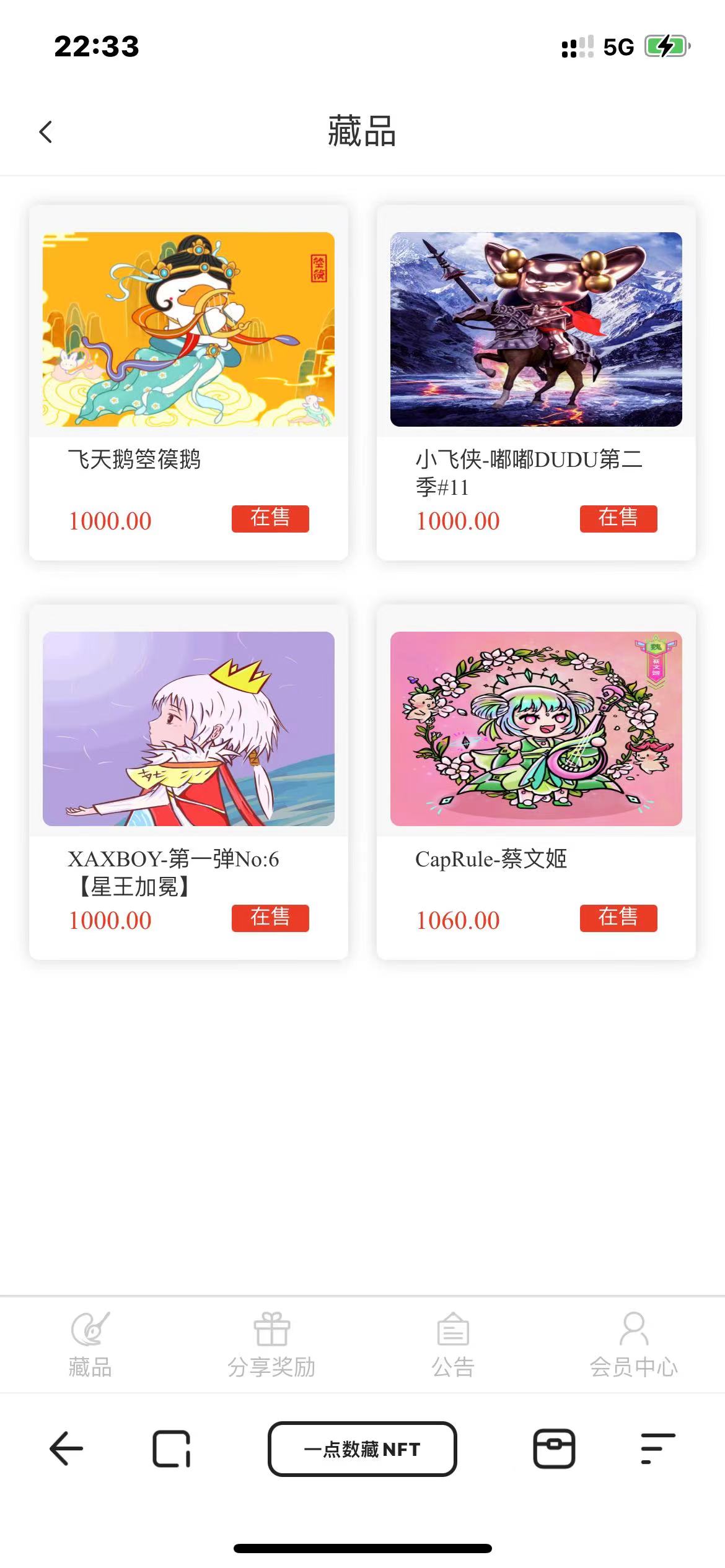Tap 在售 button on 飞天鹅箜篌鹅

click(x=270, y=518)
